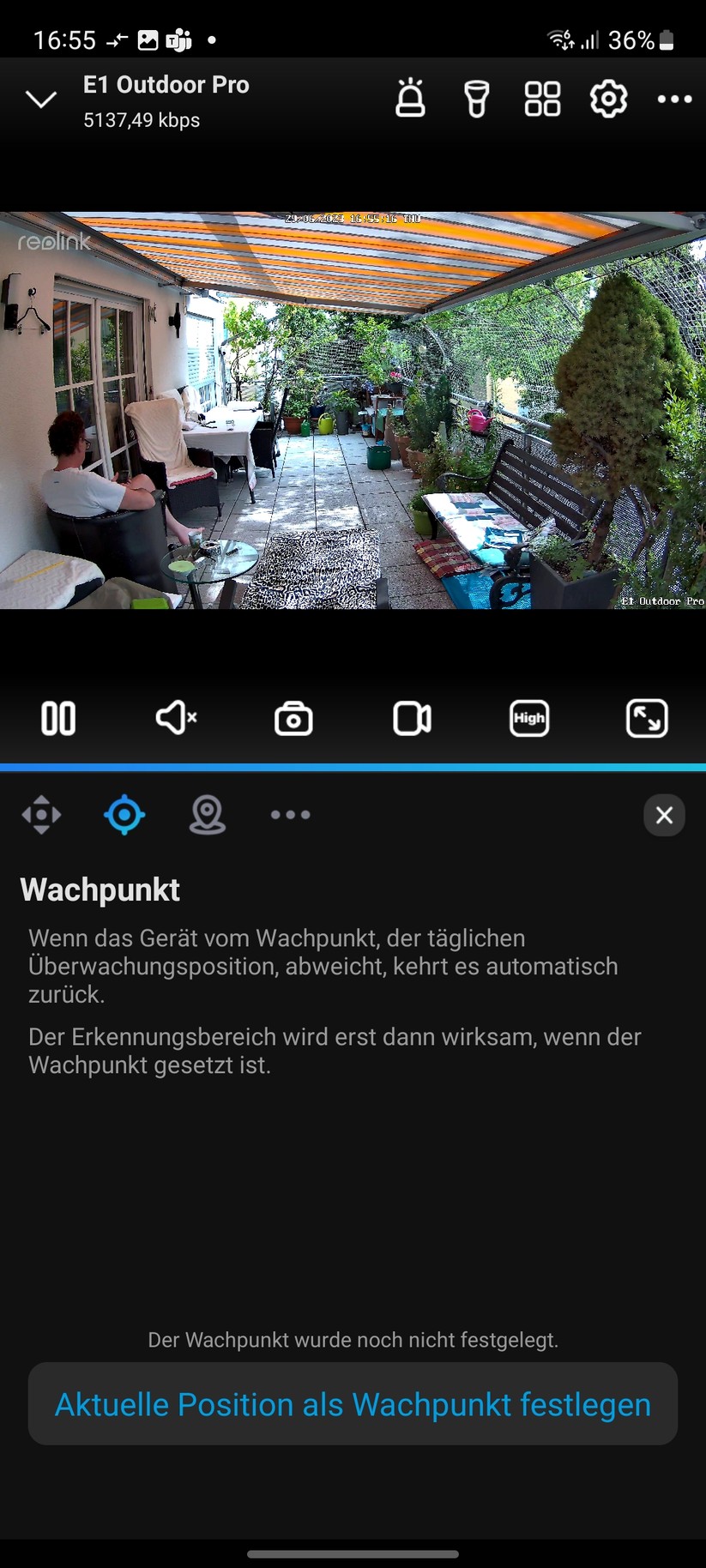
Task: Change stream quality from High
Action: (528, 718)
